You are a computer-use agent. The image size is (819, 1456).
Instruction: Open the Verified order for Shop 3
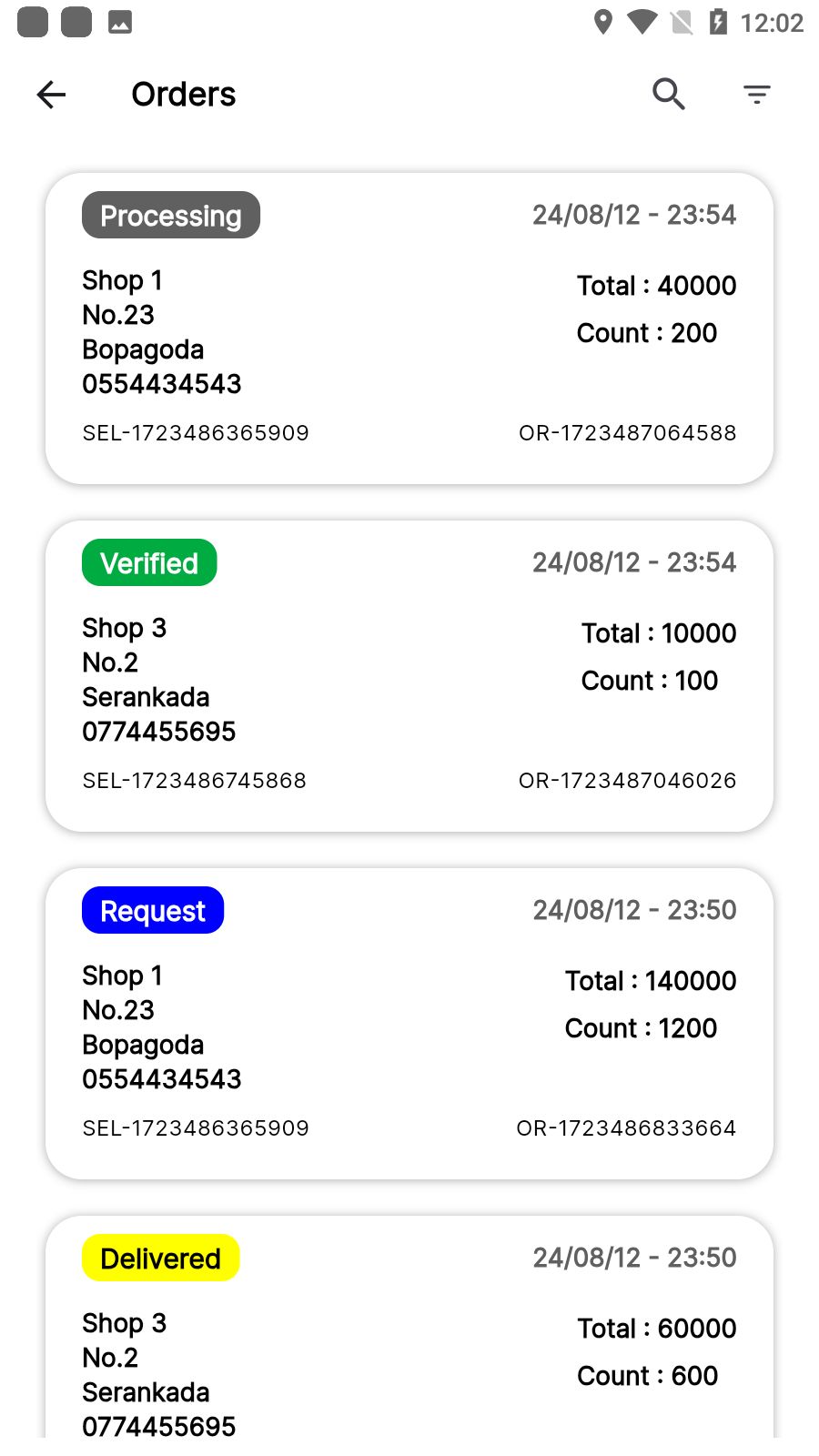(x=409, y=676)
